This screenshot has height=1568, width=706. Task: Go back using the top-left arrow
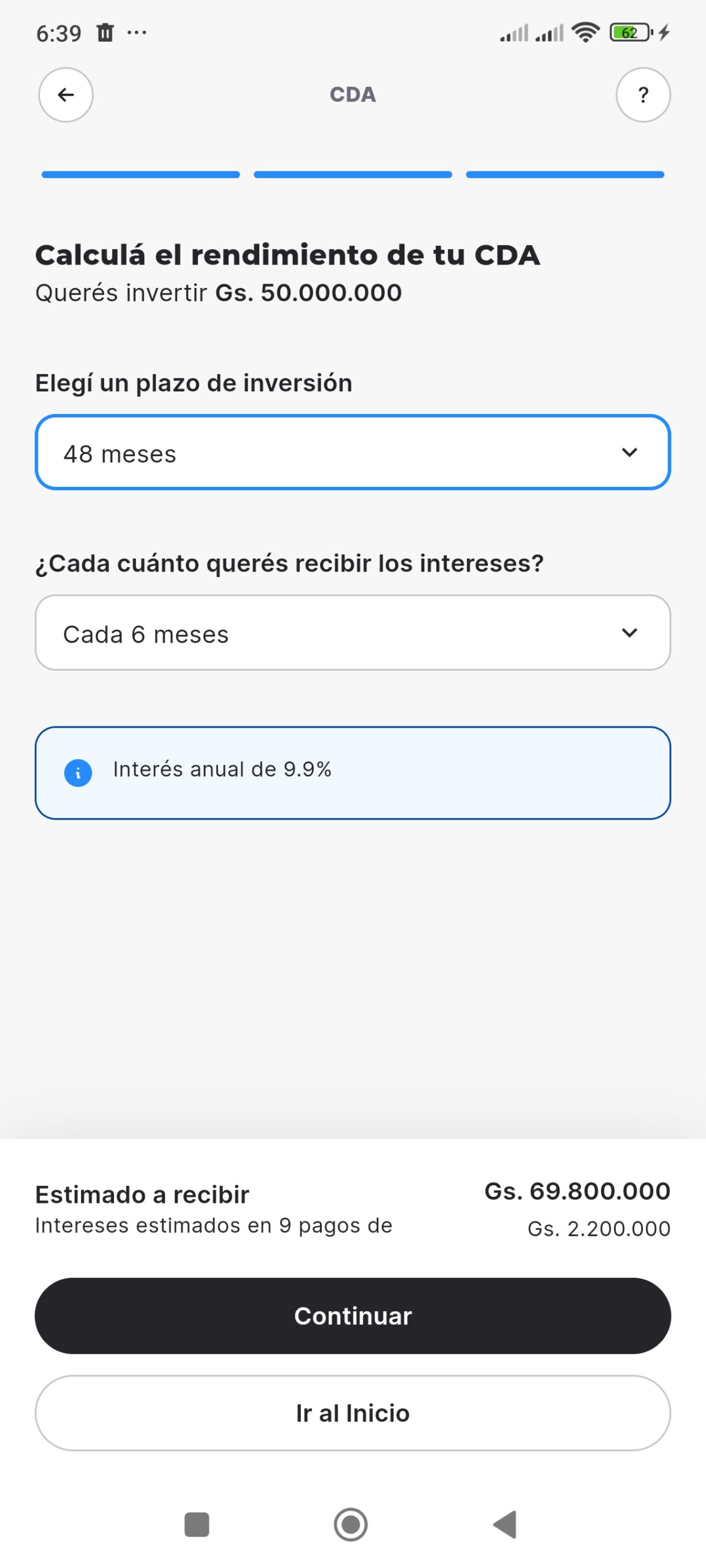tap(66, 95)
